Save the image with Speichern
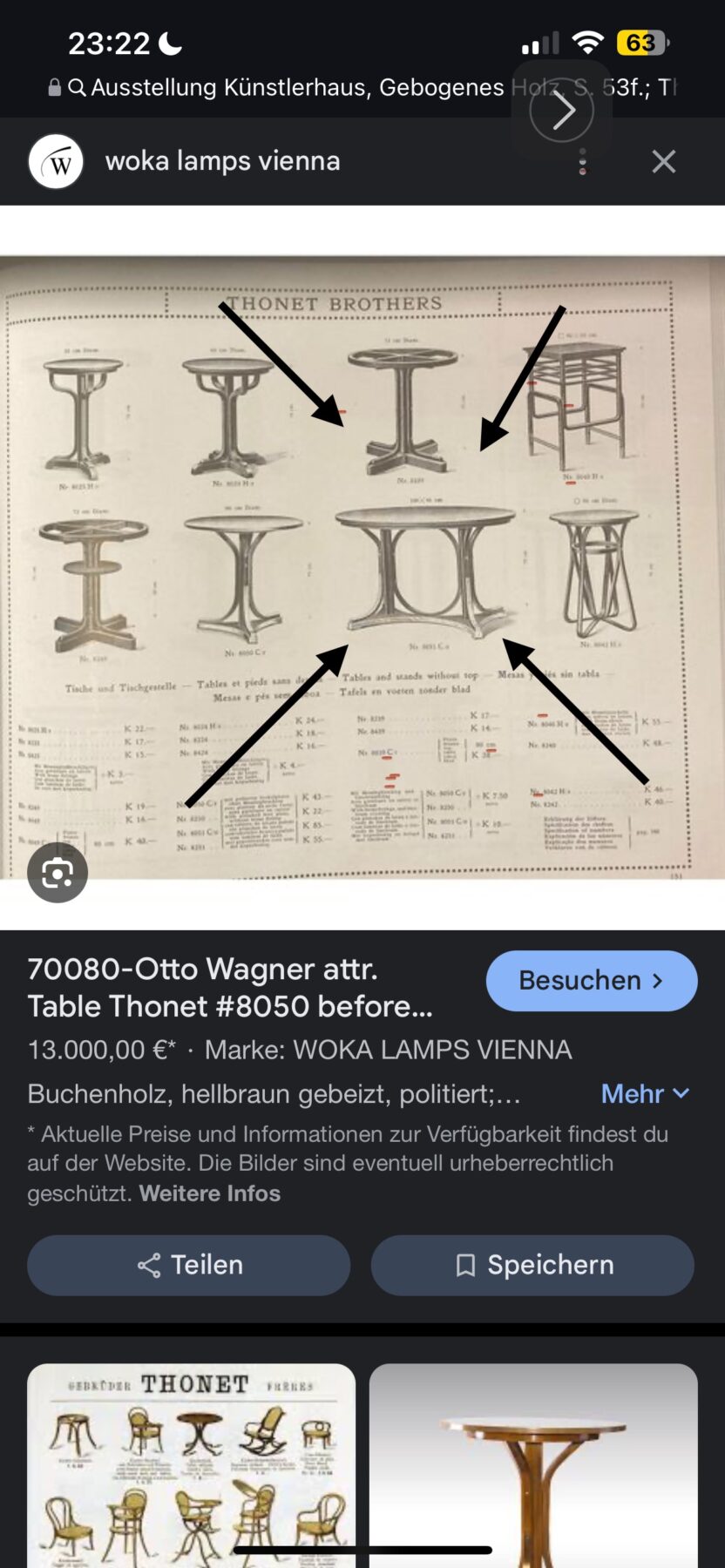 (532, 1265)
